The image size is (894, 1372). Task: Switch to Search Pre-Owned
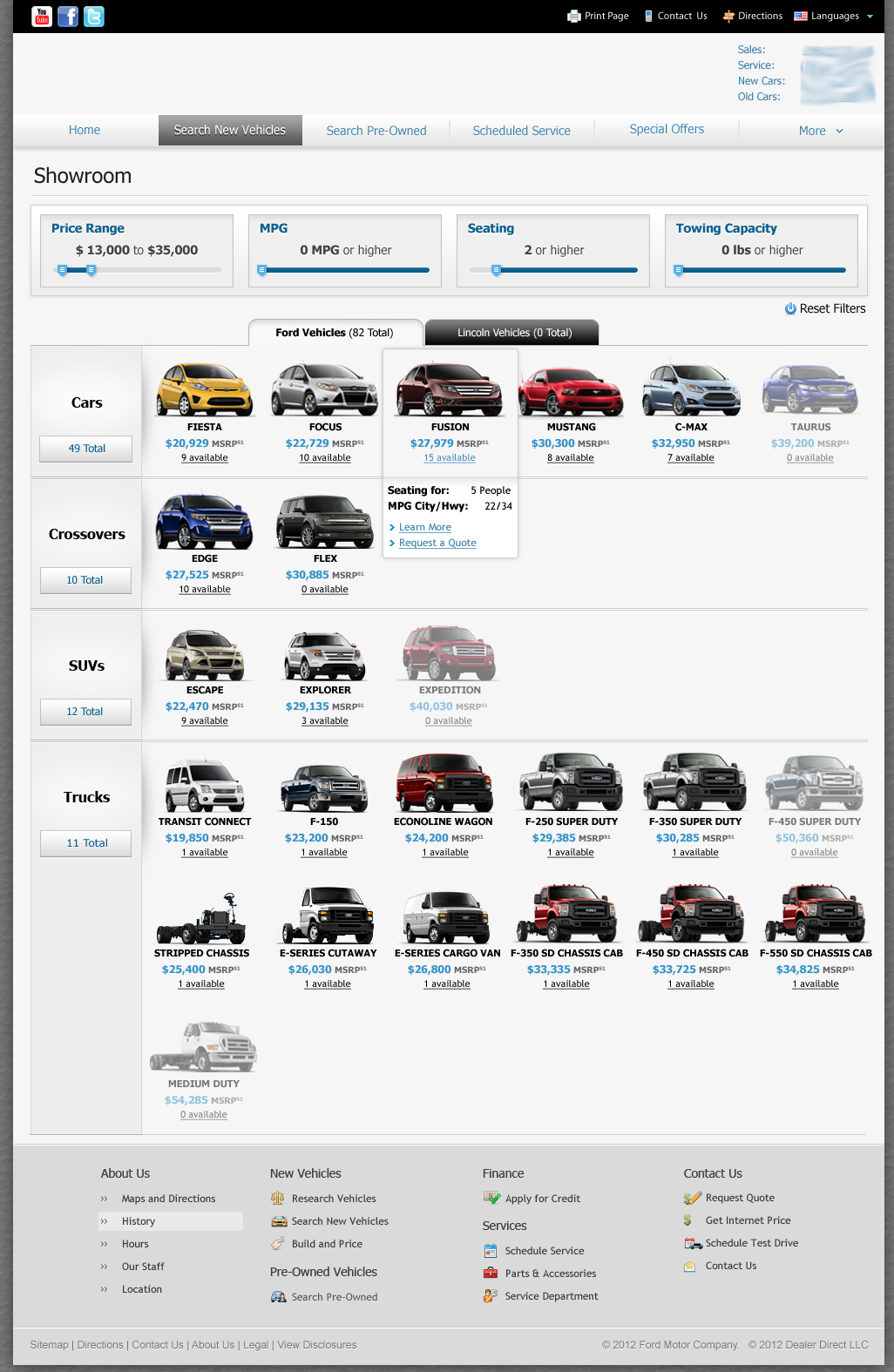coord(376,131)
